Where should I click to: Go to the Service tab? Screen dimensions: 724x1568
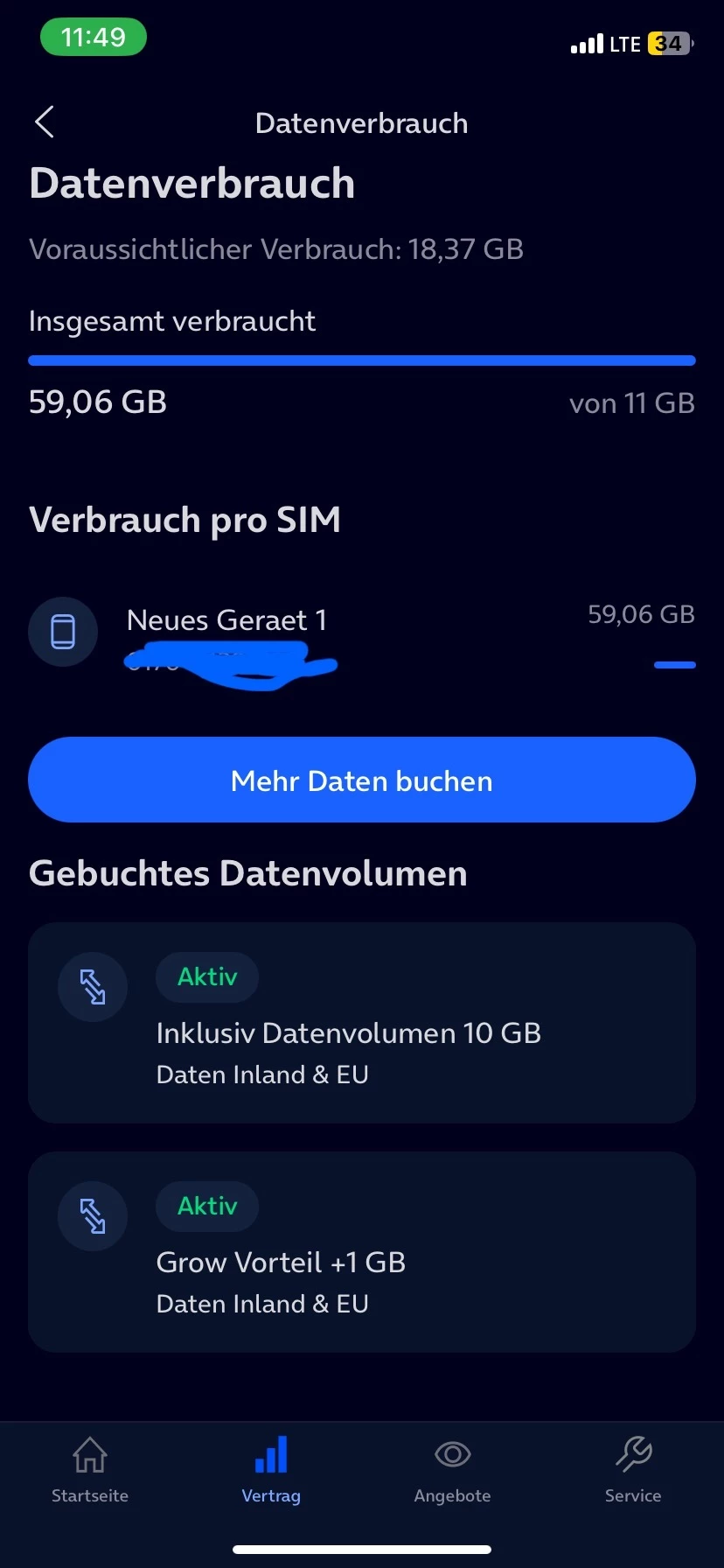tap(633, 1470)
